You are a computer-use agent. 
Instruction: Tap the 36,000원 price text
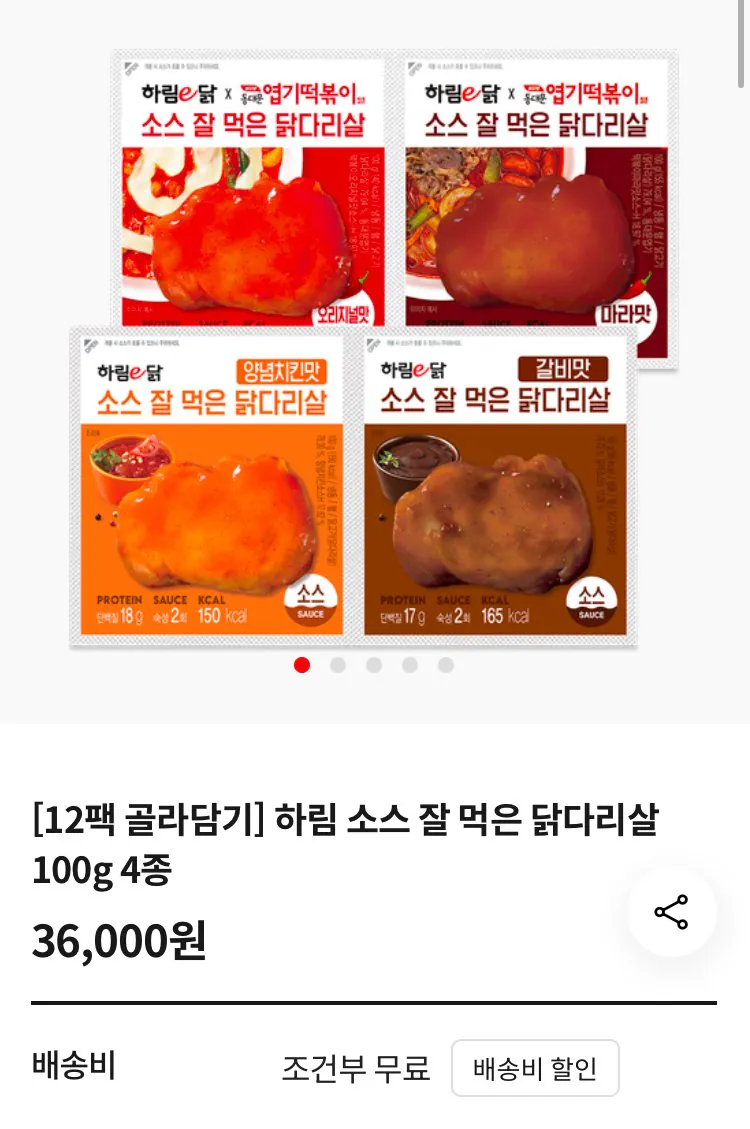(118, 940)
